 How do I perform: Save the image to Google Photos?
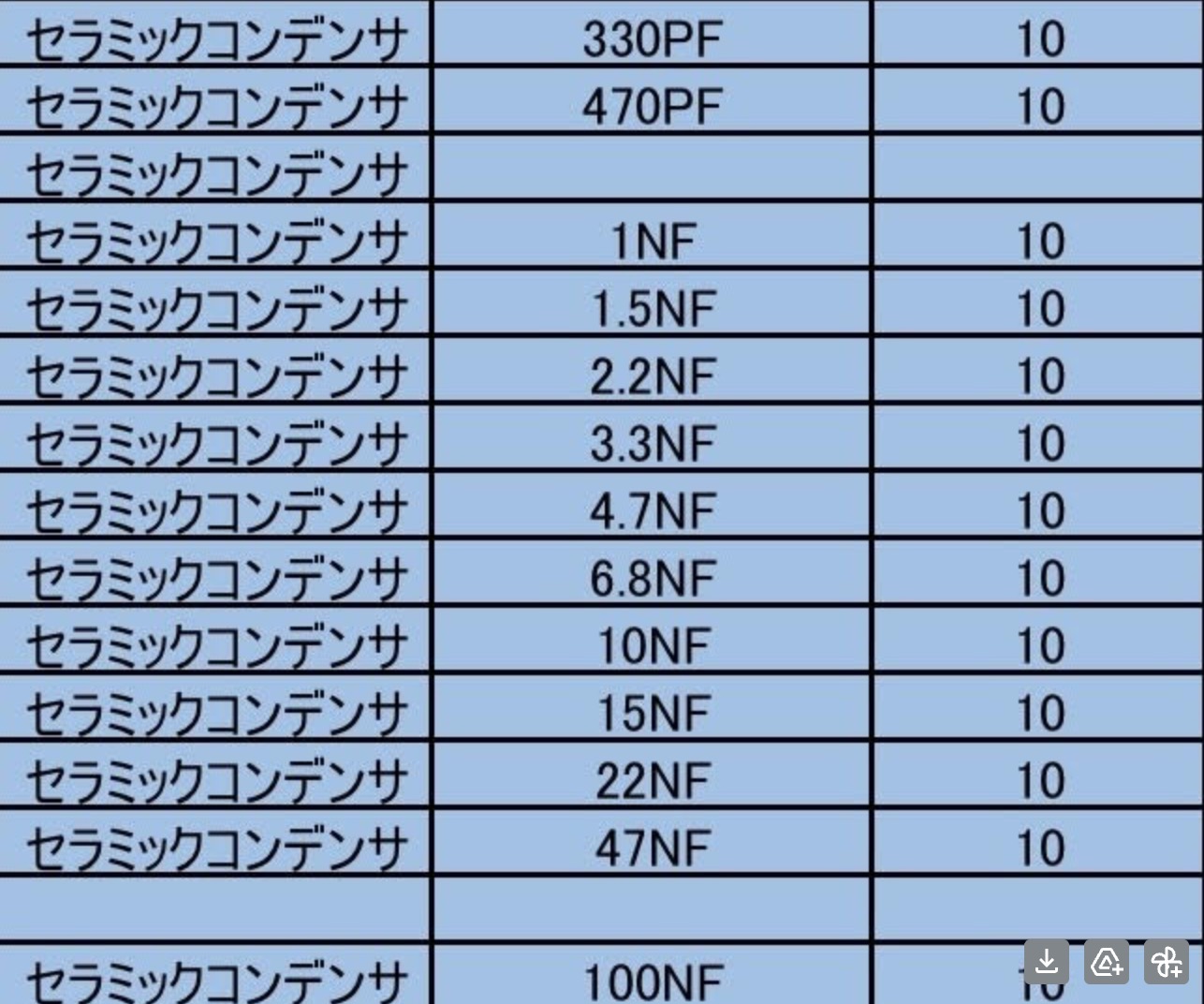1167,962
